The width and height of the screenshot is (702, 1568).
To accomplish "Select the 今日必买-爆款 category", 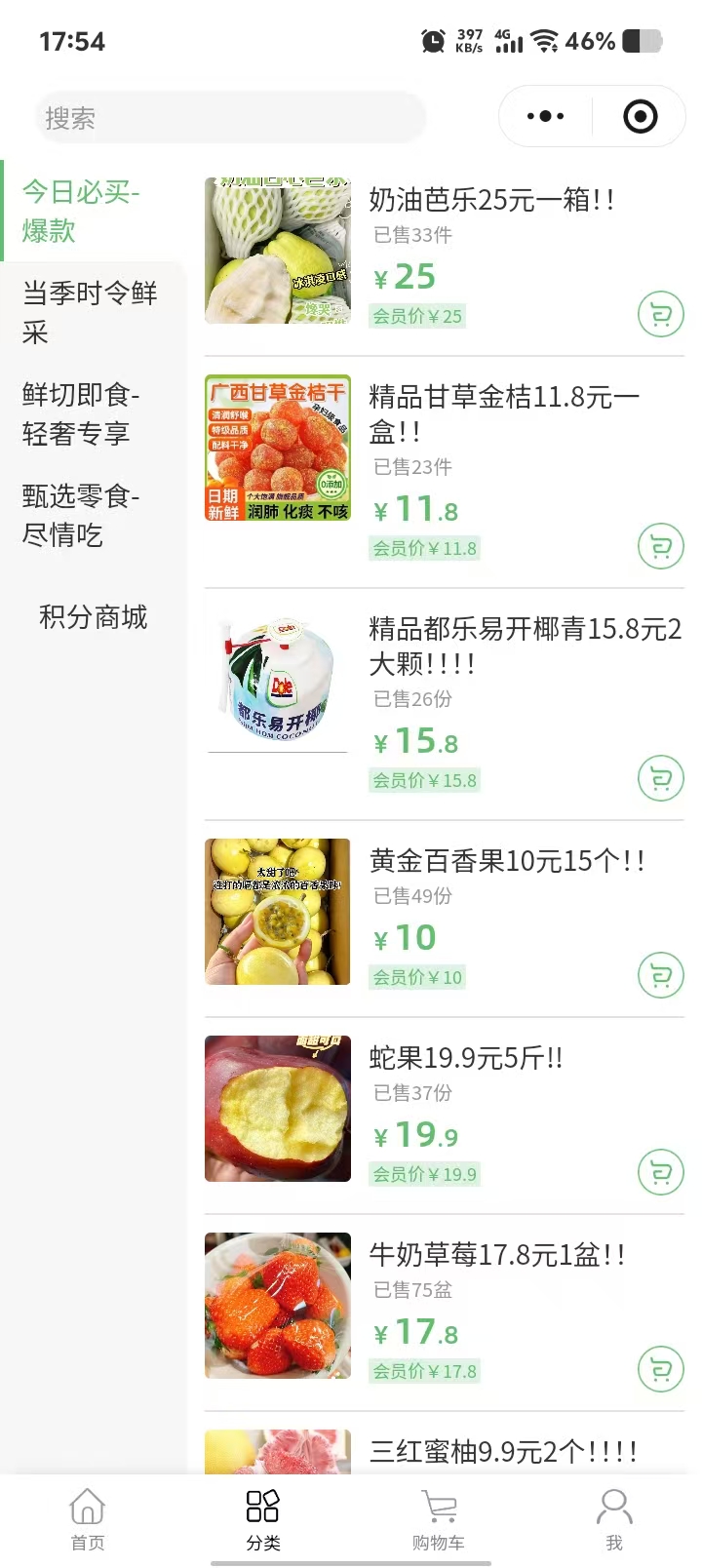I will coord(81,211).
